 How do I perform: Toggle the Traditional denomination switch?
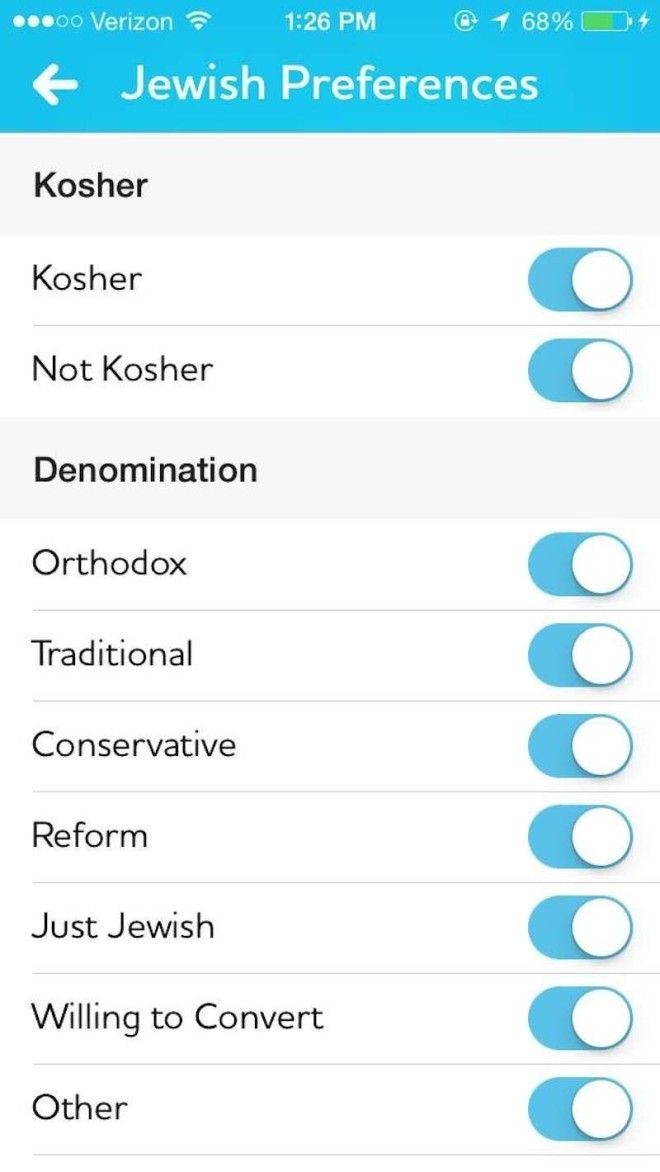[x=580, y=655]
